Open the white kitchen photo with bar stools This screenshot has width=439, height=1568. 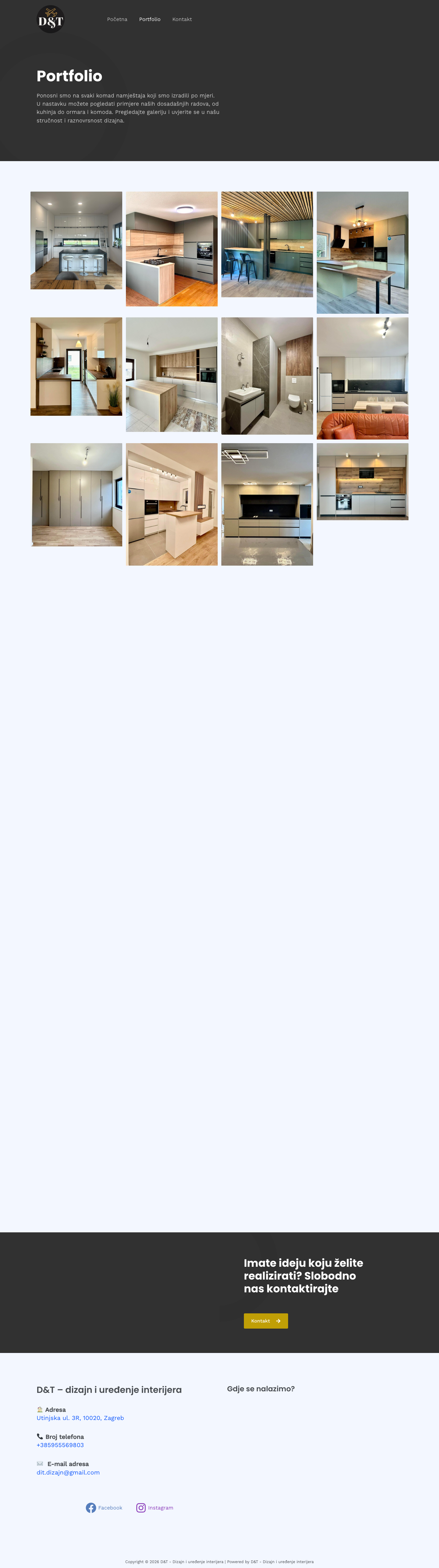(x=76, y=240)
